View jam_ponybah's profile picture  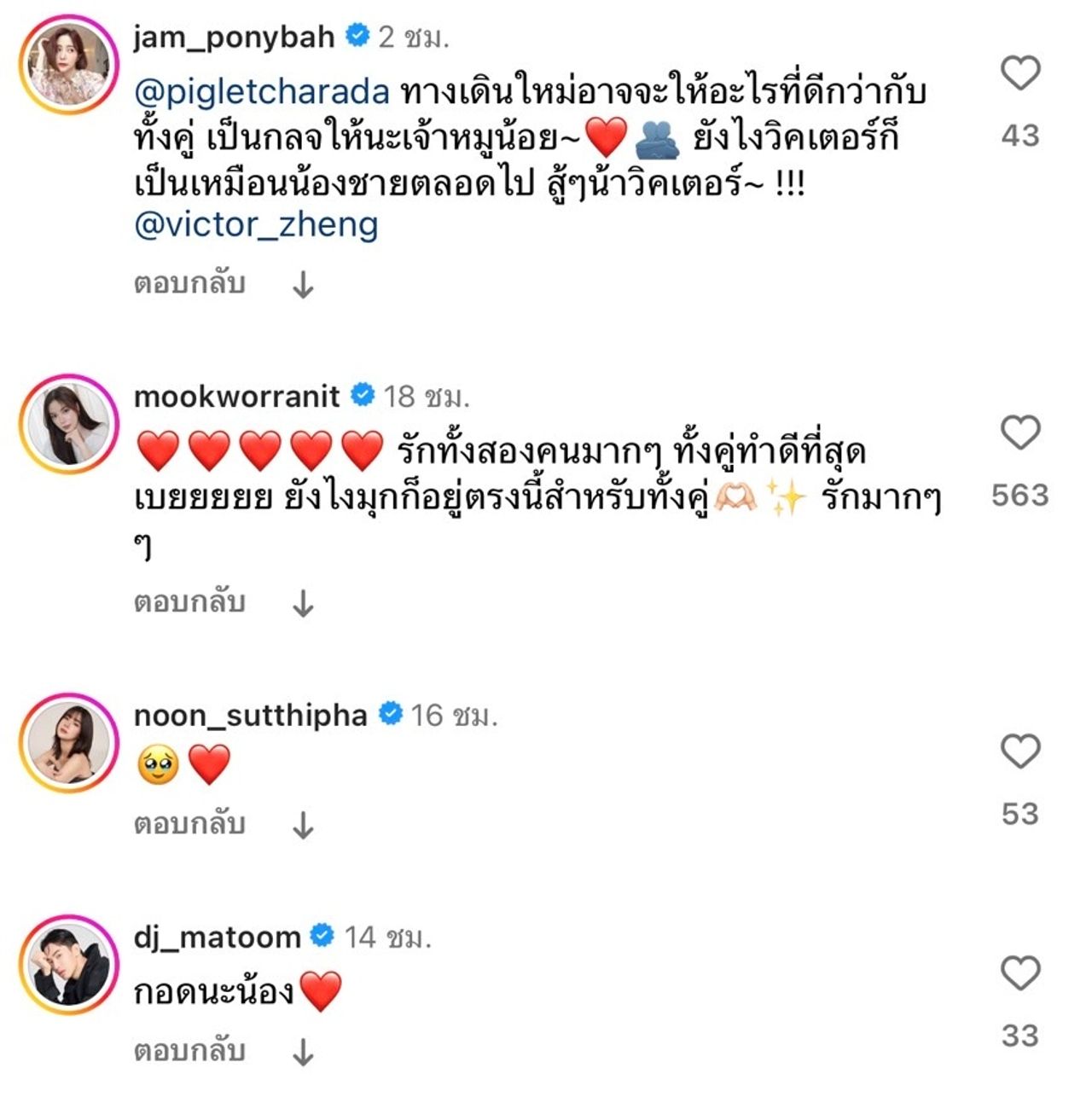click(69, 65)
